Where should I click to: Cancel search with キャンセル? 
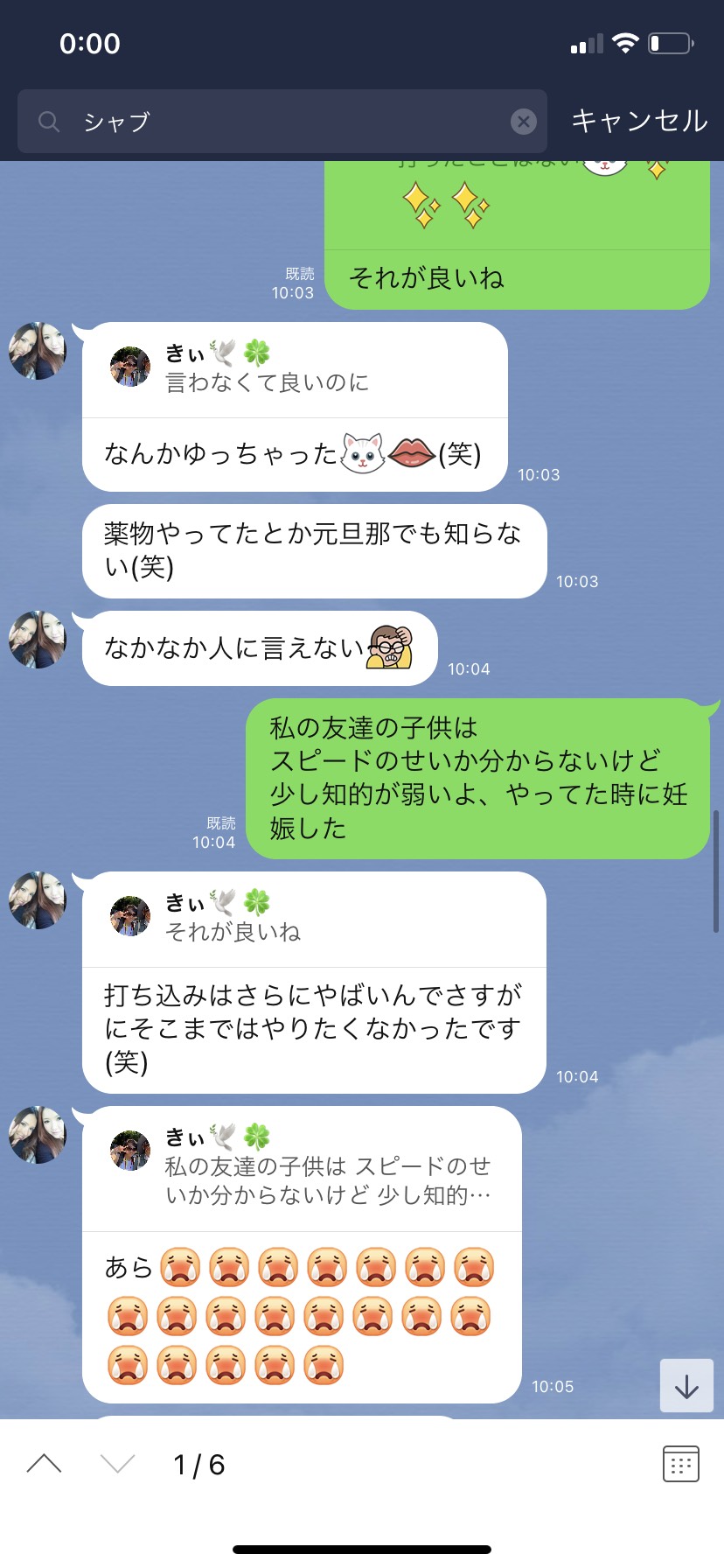tap(639, 121)
